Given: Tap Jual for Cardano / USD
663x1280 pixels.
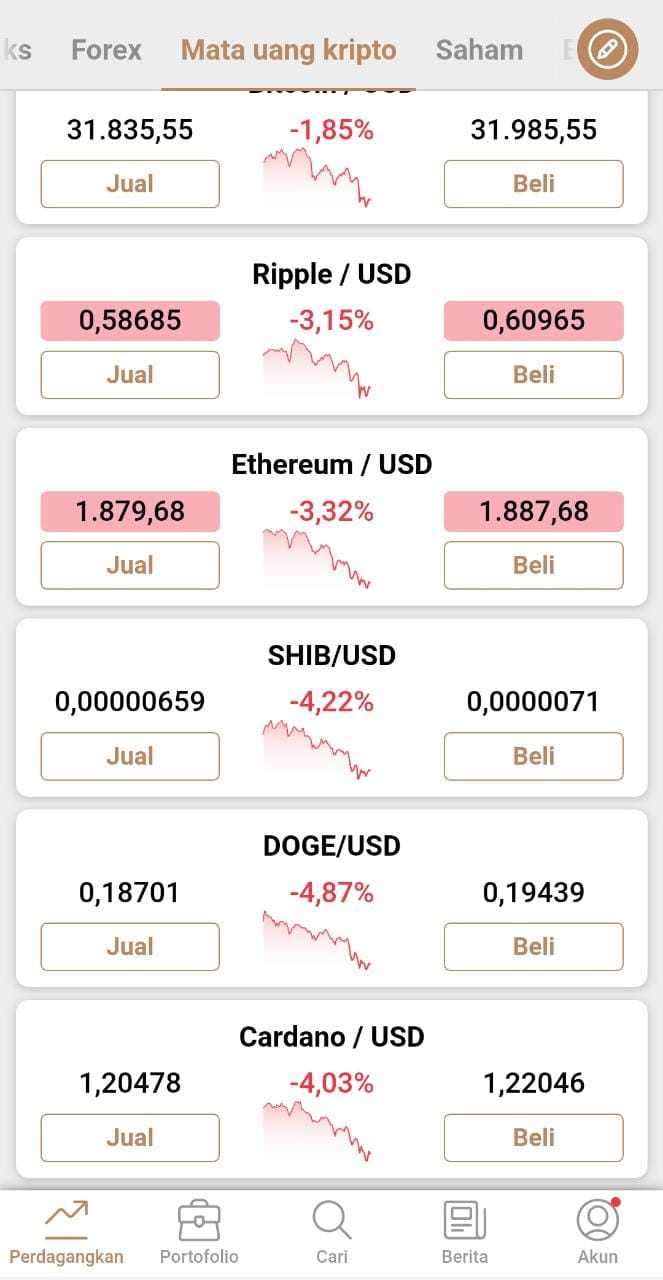Looking at the screenshot, I should [x=130, y=1138].
